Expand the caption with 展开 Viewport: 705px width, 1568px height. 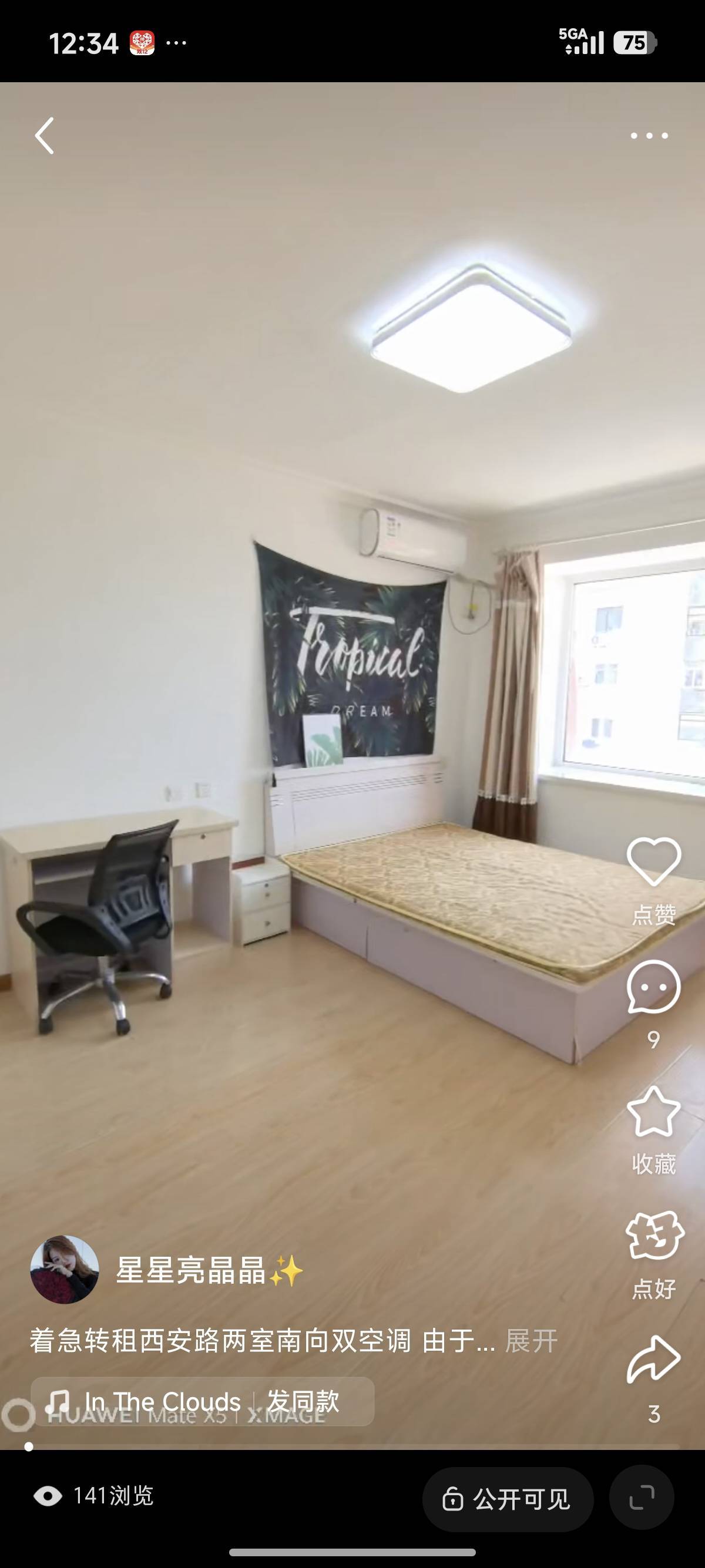click(x=531, y=1341)
